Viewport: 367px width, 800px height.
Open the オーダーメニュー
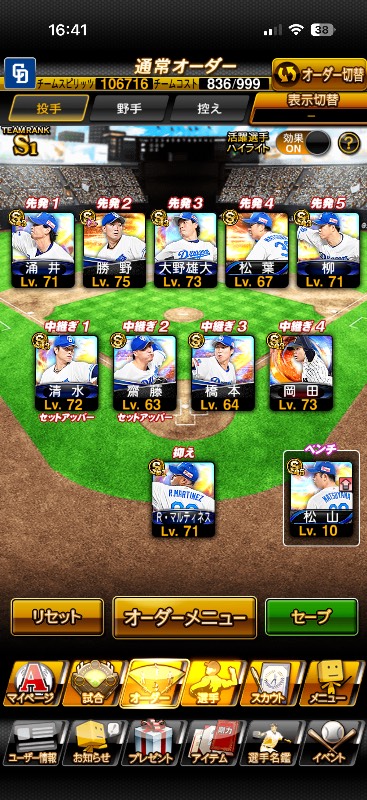coord(184,617)
